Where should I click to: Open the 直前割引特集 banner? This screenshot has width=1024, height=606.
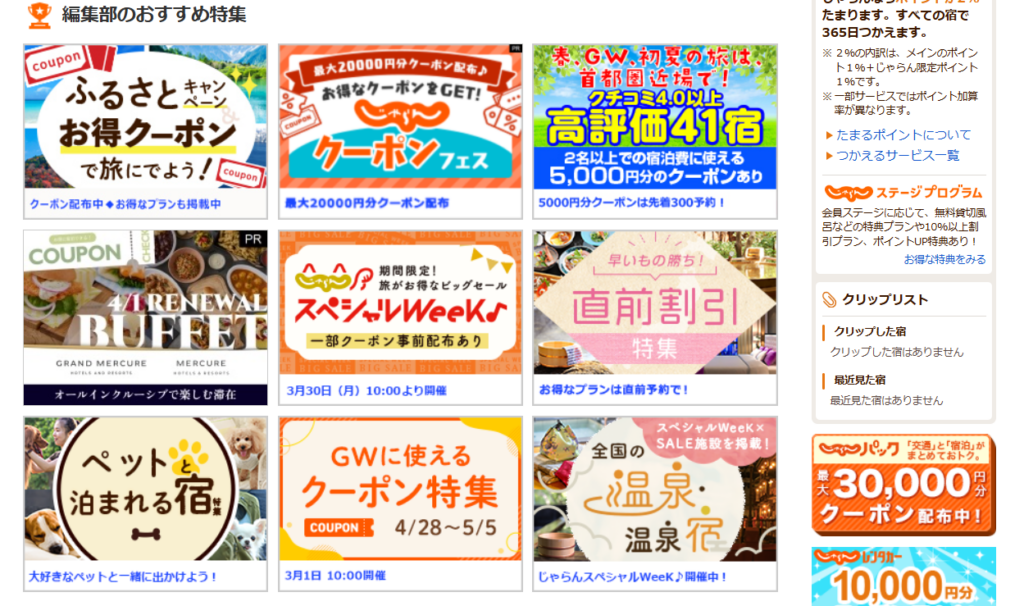654,305
